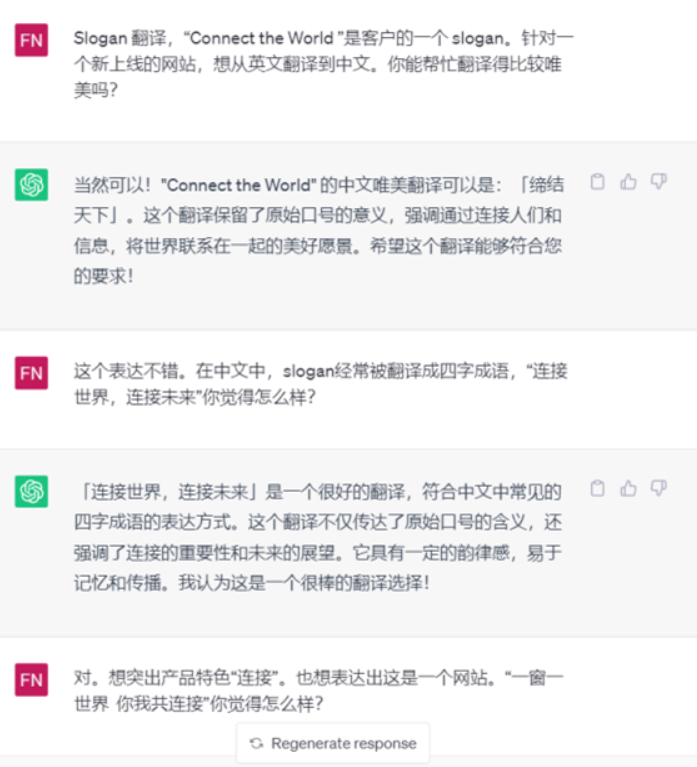
Task: Dislike the 缔结天下 translation response
Action: coord(658,182)
